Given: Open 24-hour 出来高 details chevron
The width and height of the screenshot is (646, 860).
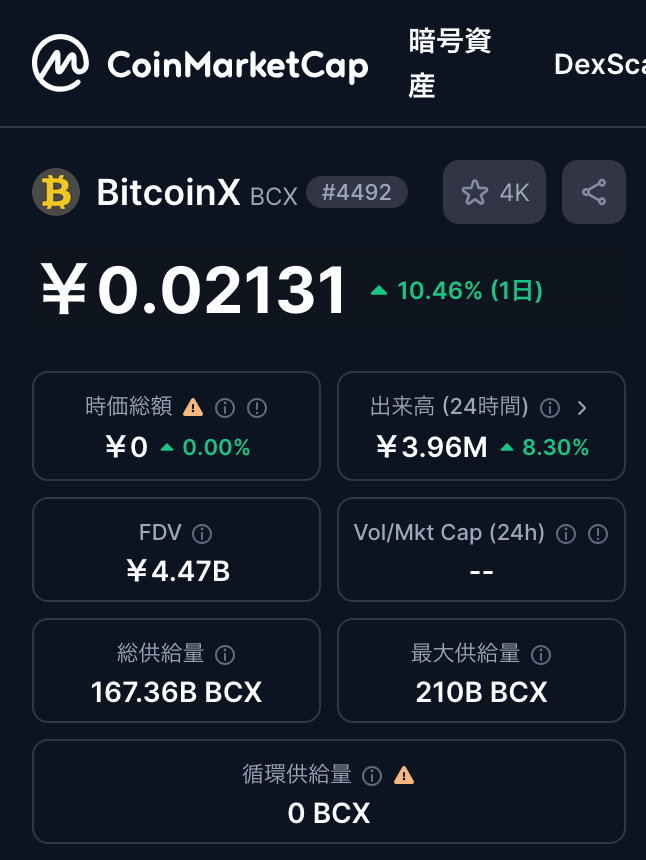Looking at the screenshot, I should pos(582,407).
